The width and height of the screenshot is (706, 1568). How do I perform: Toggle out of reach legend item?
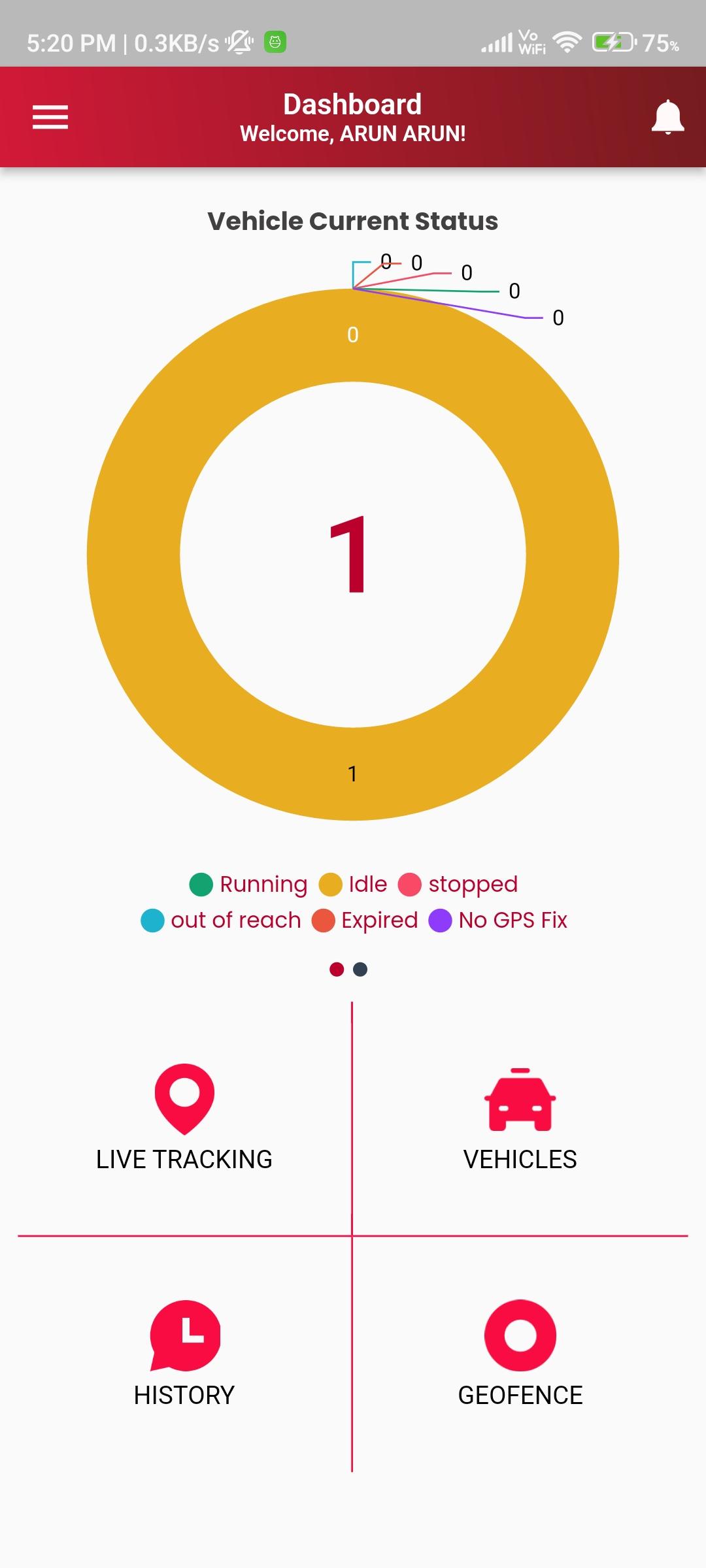click(x=220, y=920)
